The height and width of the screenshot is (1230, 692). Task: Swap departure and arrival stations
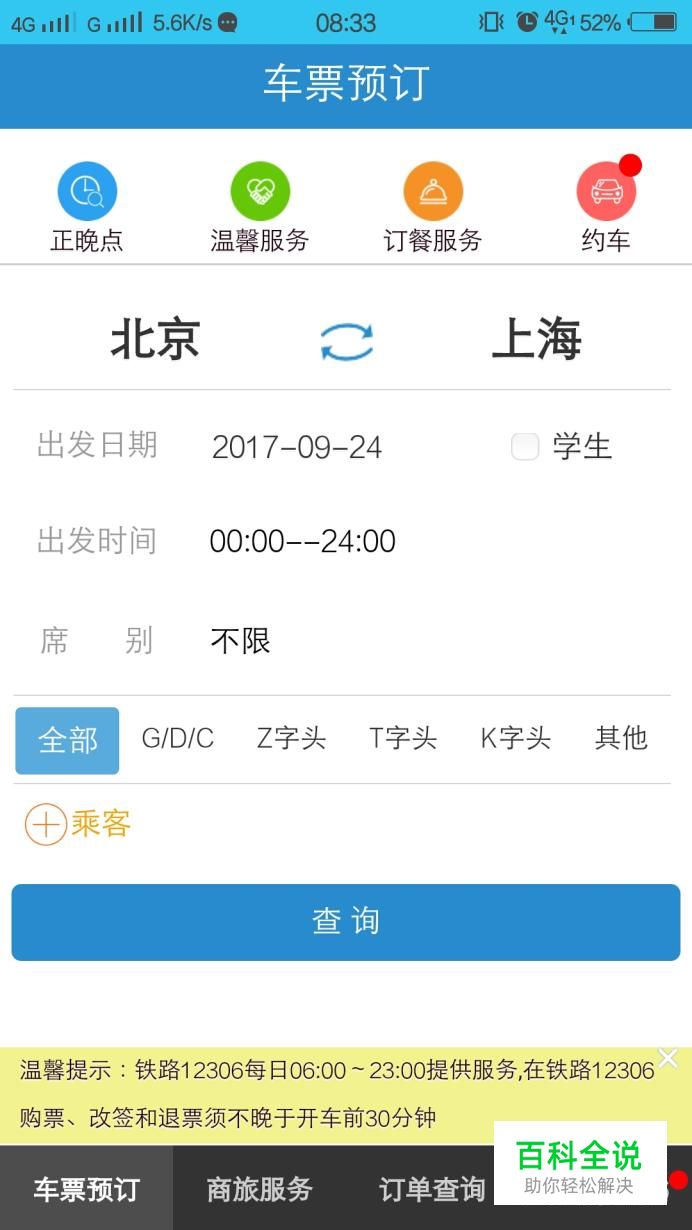click(x=346, y=341)
